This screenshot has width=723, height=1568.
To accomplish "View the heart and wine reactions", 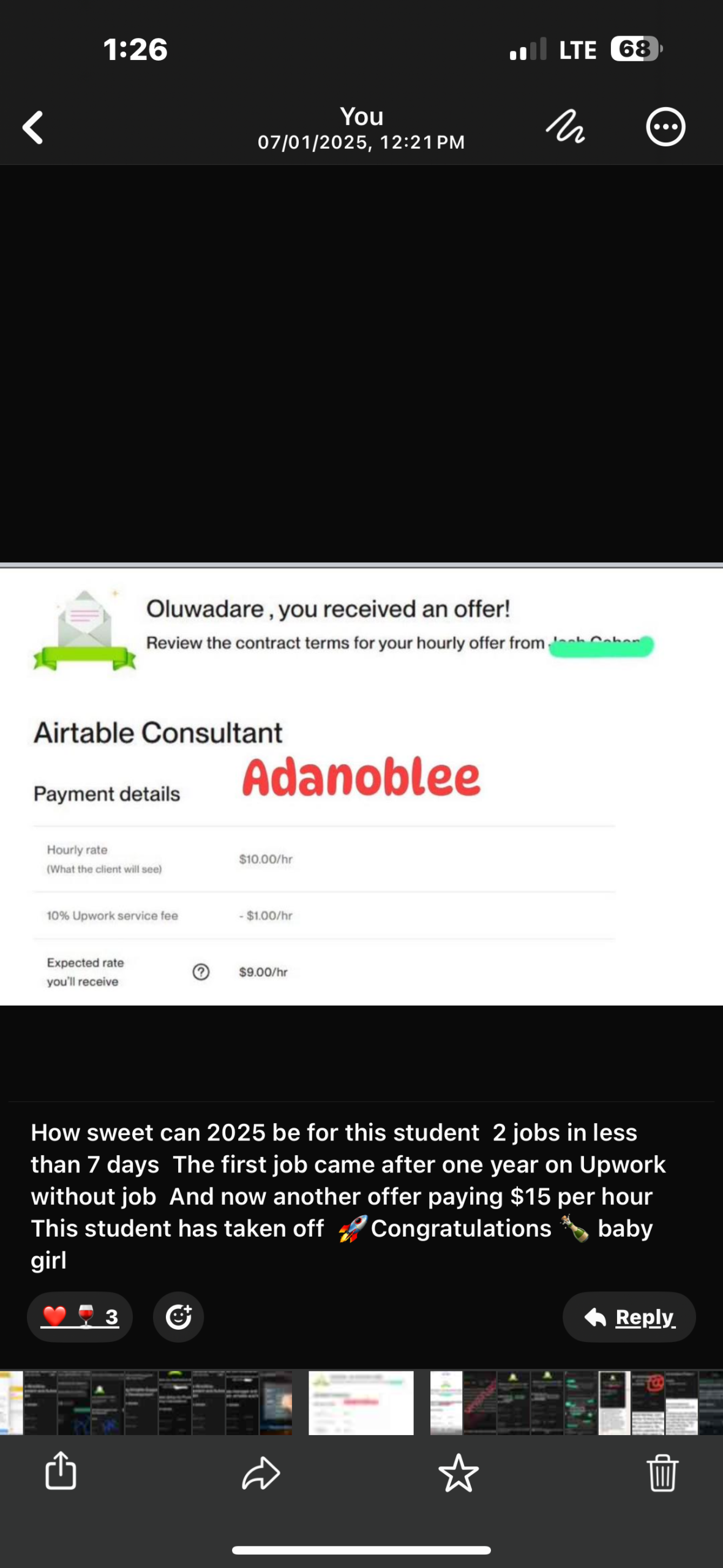I will tap(80, 1317).
